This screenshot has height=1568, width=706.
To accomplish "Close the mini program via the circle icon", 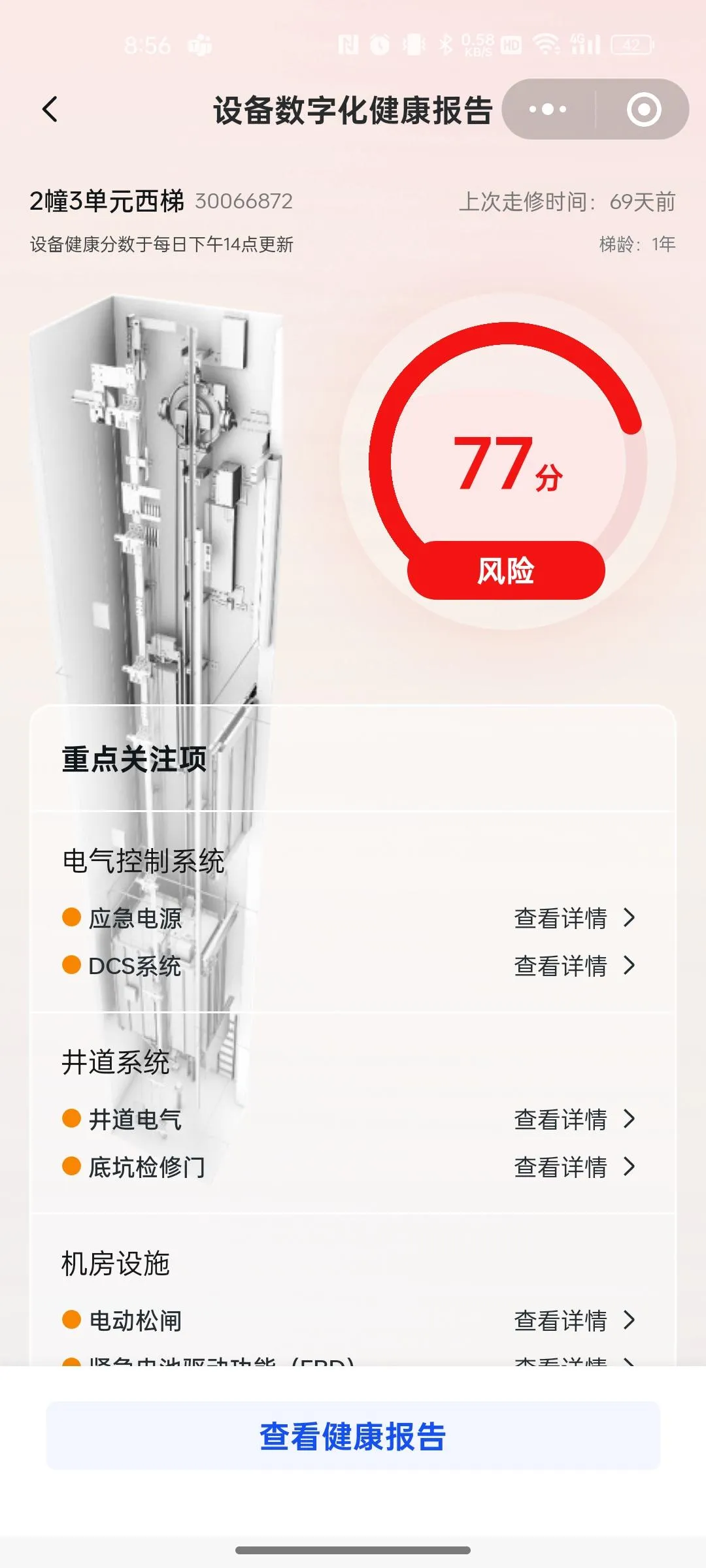I will click(644, 109).
